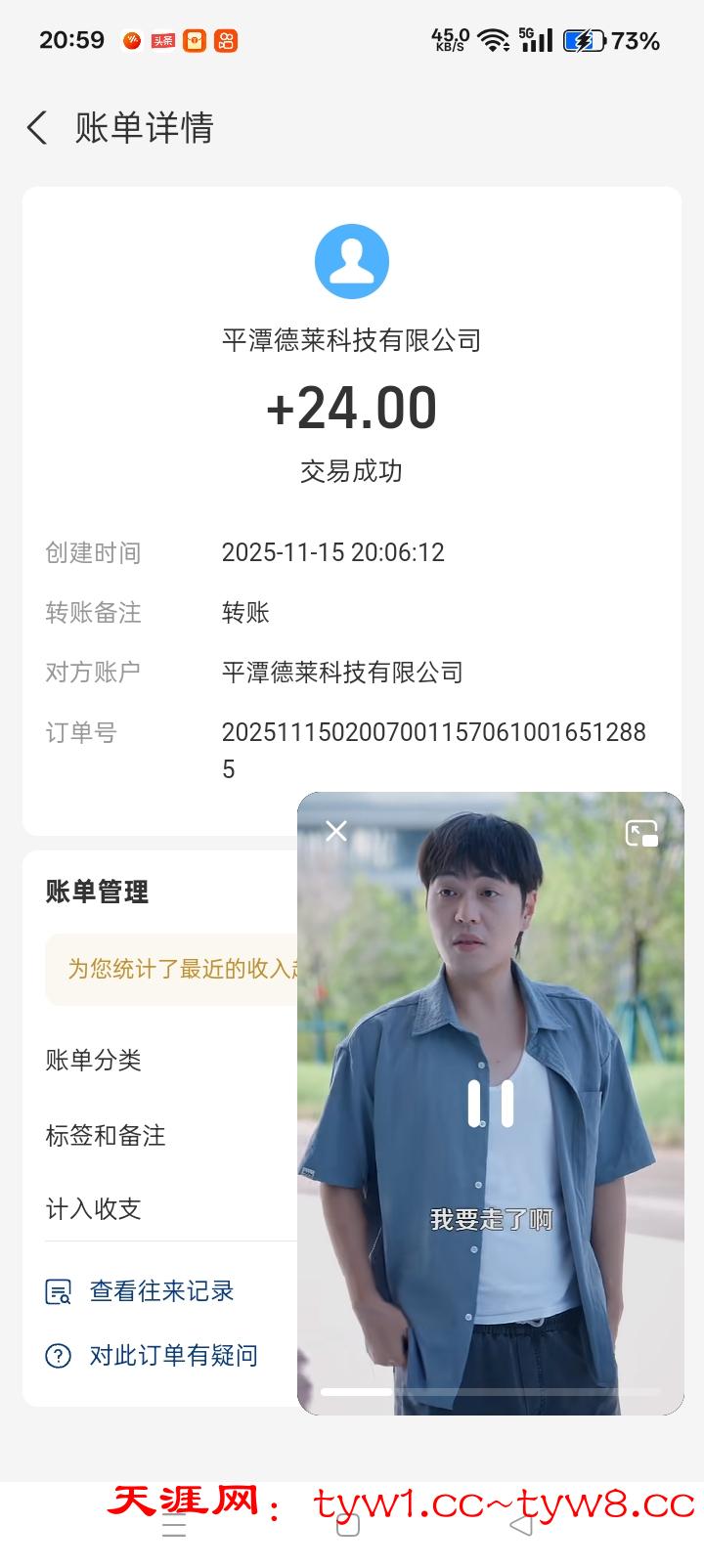Expand the floating video to full screen

point(641,833)
